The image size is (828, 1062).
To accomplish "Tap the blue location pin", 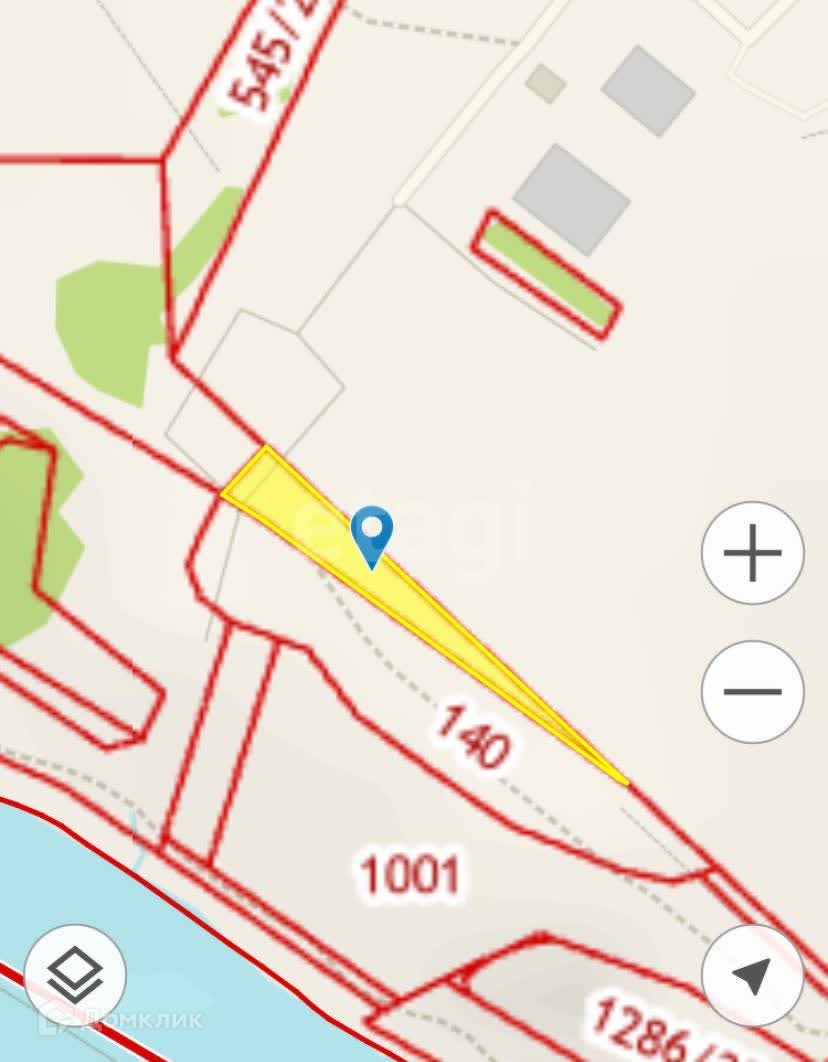I will (x=373, y=535).
